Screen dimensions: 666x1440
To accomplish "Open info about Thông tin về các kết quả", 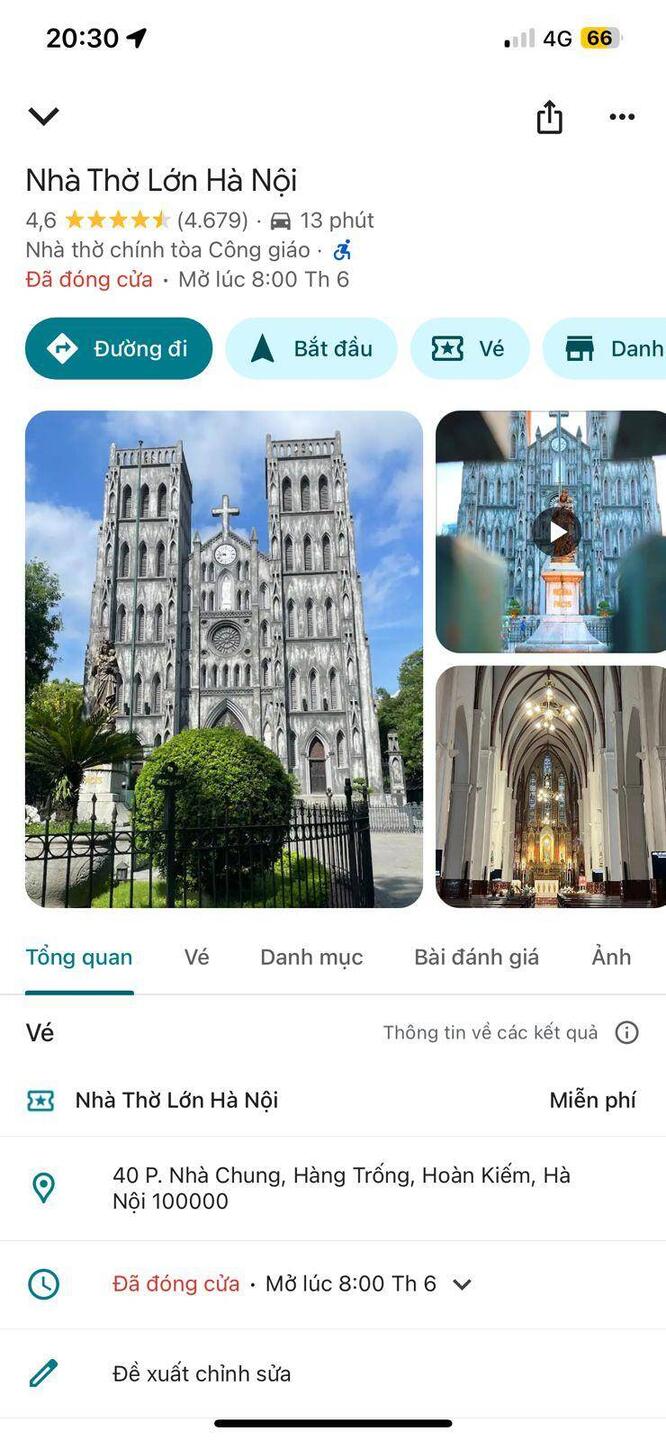I will pos(626,1032).
